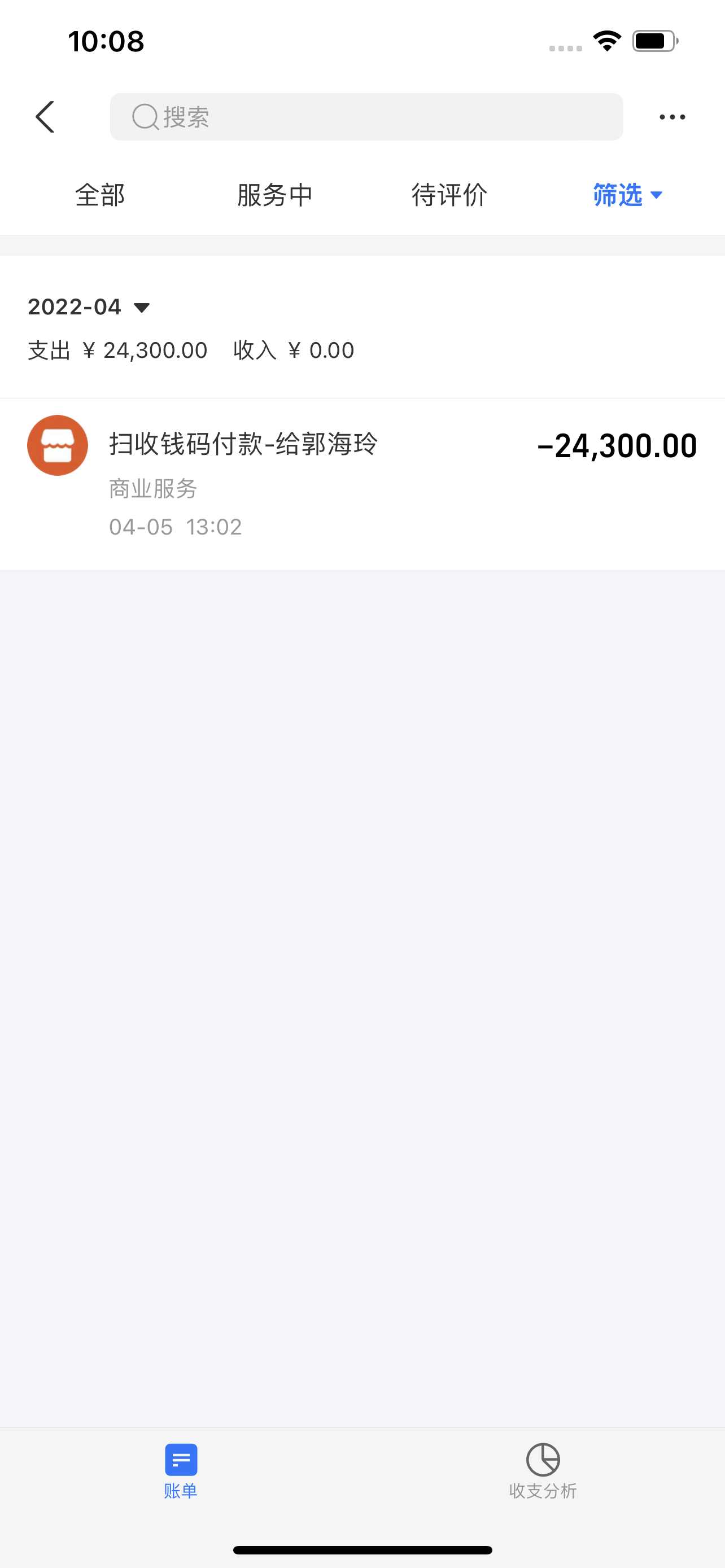Open the three-dot overflow menu

[672, 117]
